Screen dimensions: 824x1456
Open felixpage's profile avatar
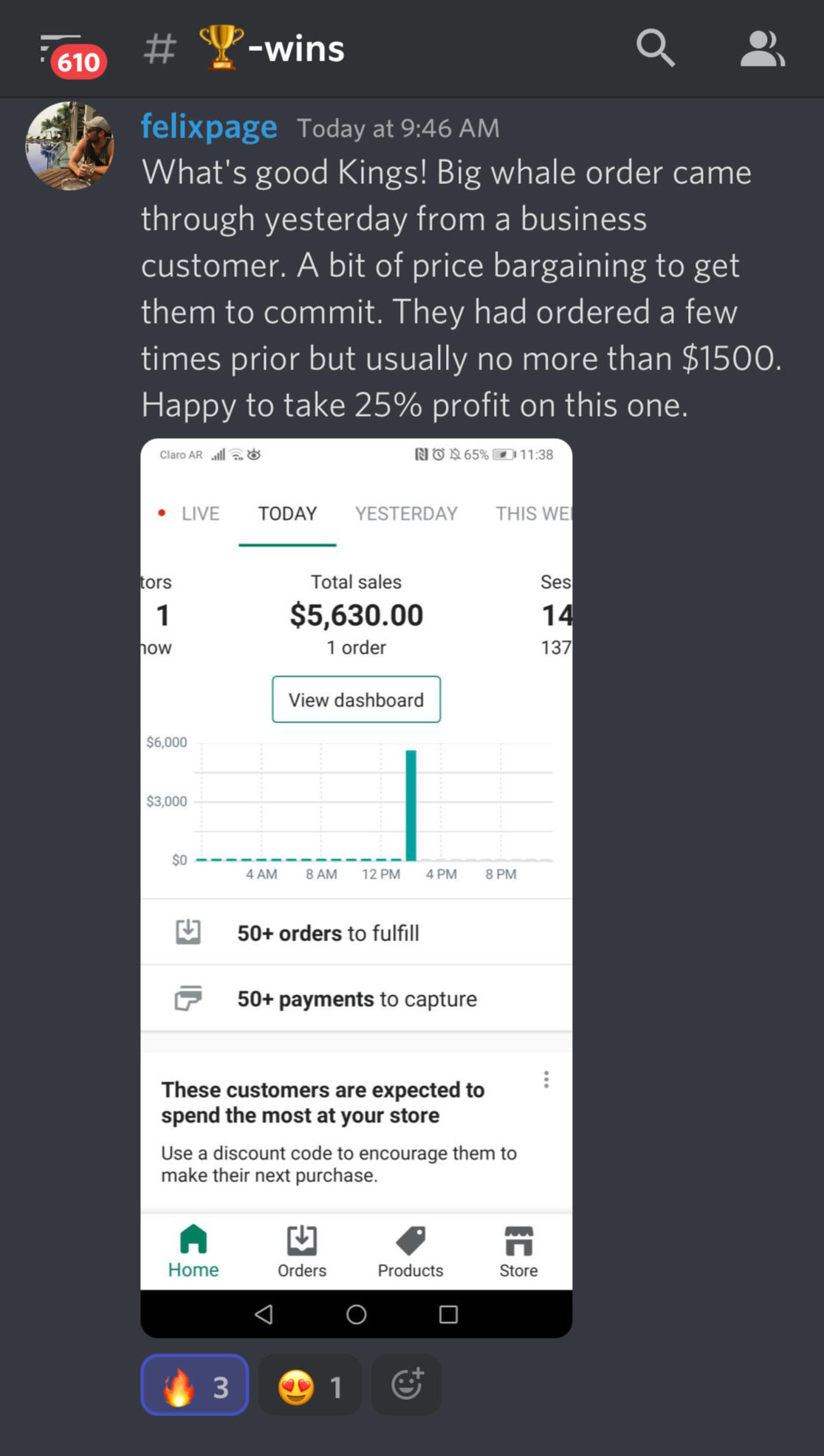(70, 146)
